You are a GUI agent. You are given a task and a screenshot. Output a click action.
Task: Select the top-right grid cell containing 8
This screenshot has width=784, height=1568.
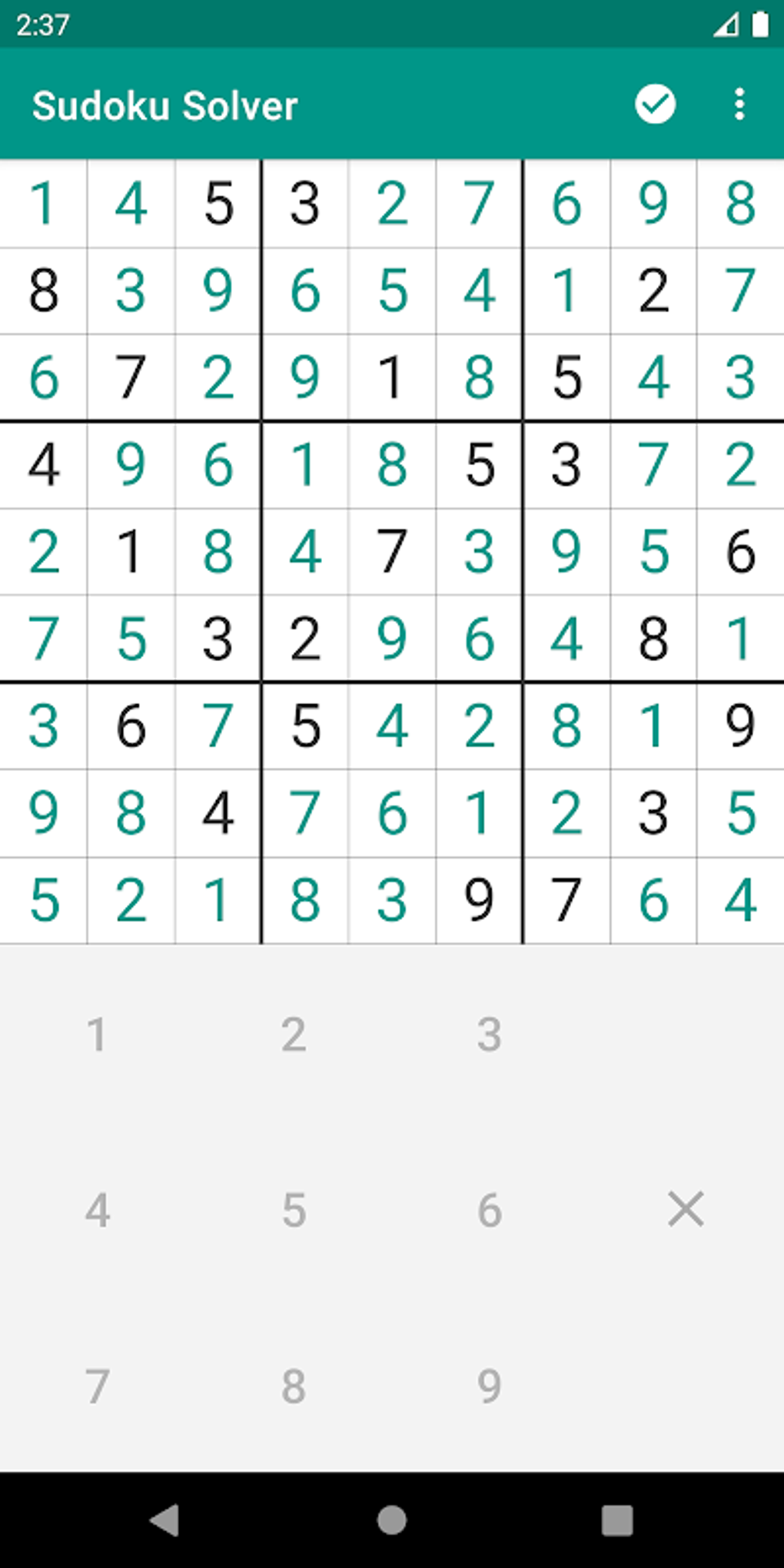coord(739,203)
